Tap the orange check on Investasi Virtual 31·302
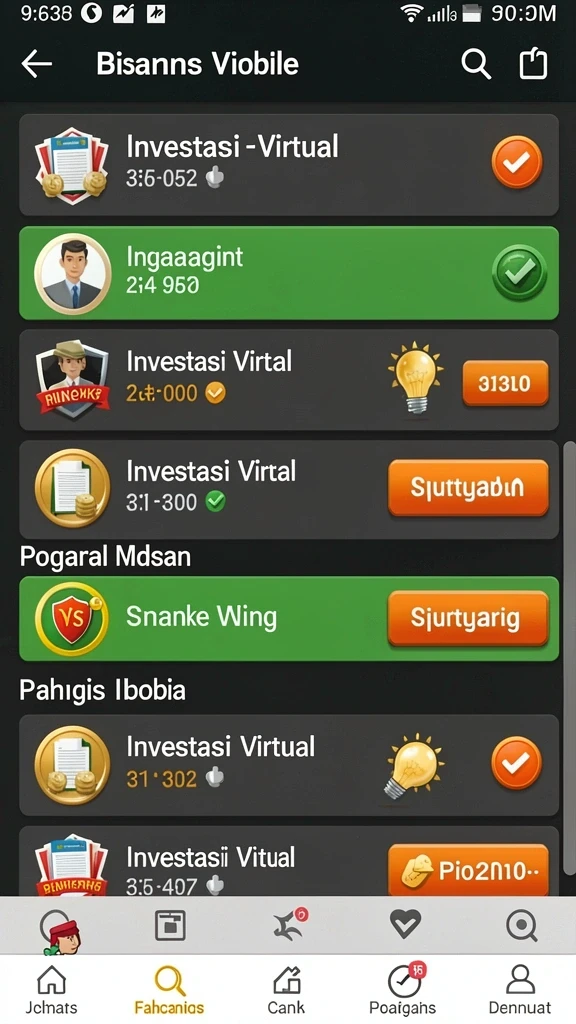Viewport: 576px width, 1024px height. coord(517,763)
